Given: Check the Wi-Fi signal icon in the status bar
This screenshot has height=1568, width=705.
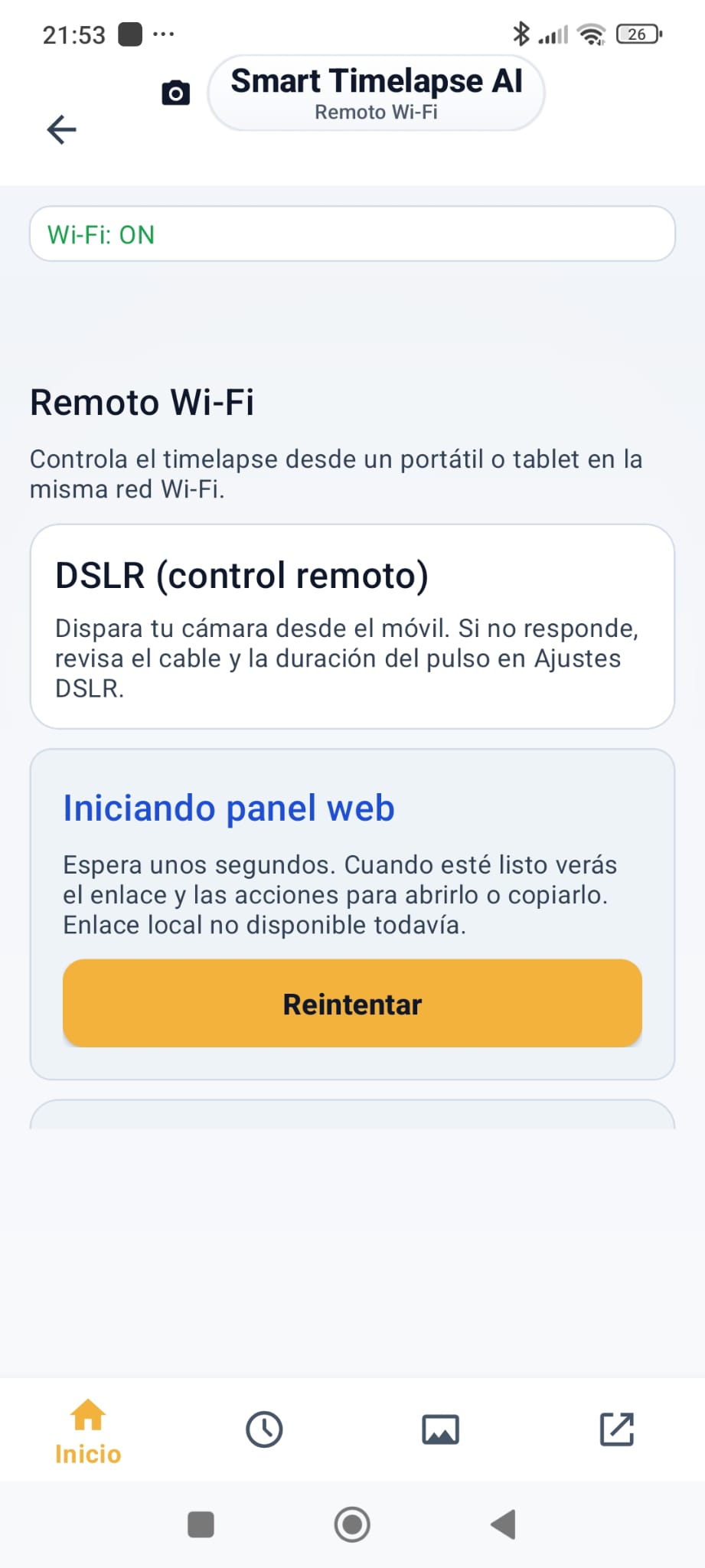Looking at the screenshot, I should point(590,34).
